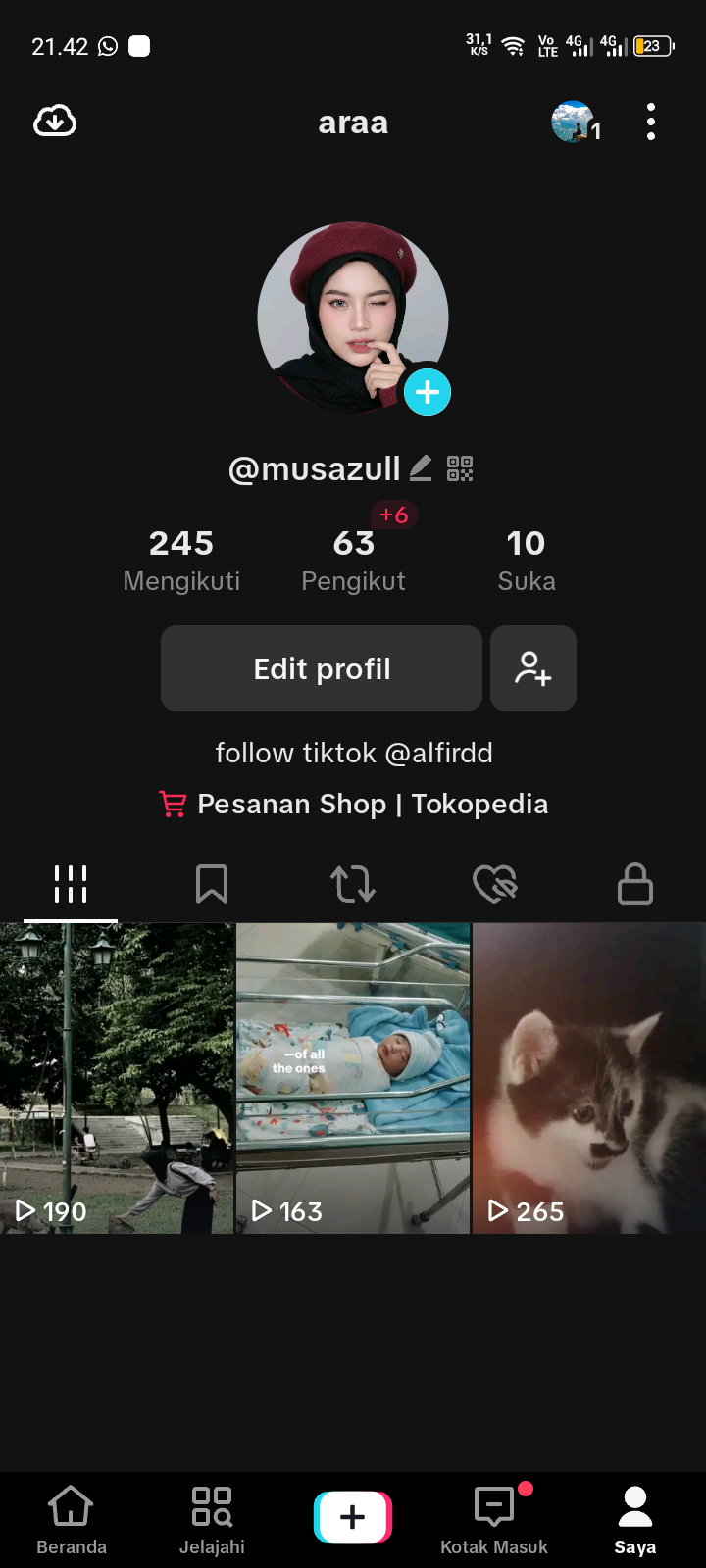Screen dimensions: 706x1568
Task: View the 245 Mengikuti list
Action: [181, 560]
